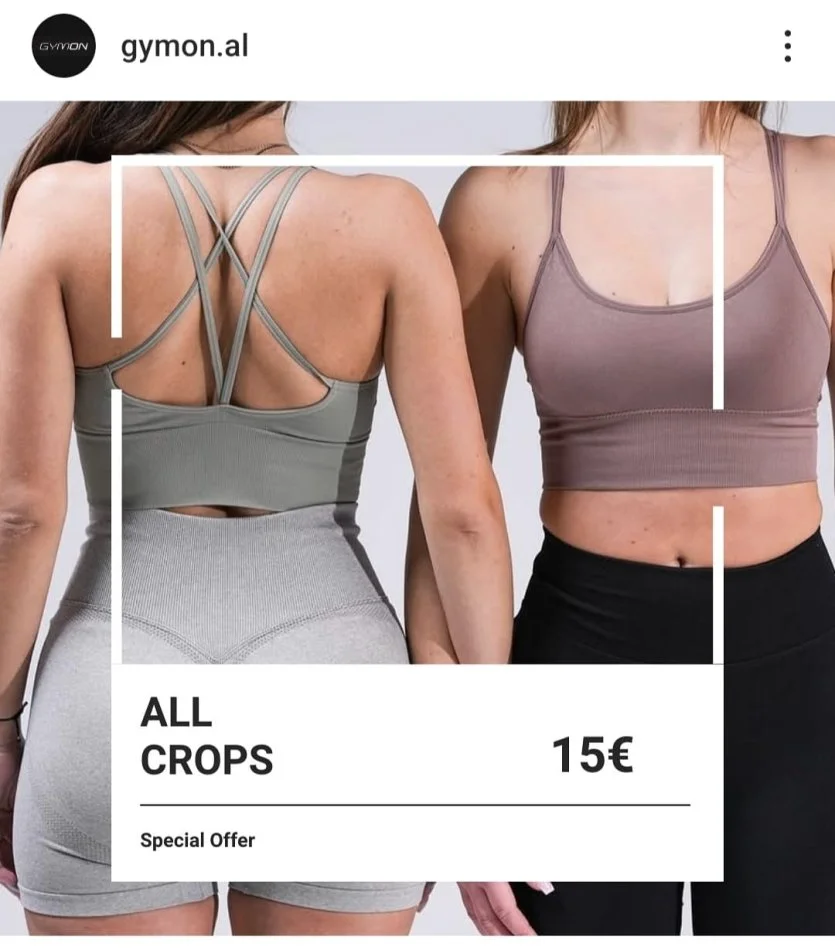Viewport: 835px width, 950px height.
Task: Open the All Crops post image
Action: coord(417,520)
